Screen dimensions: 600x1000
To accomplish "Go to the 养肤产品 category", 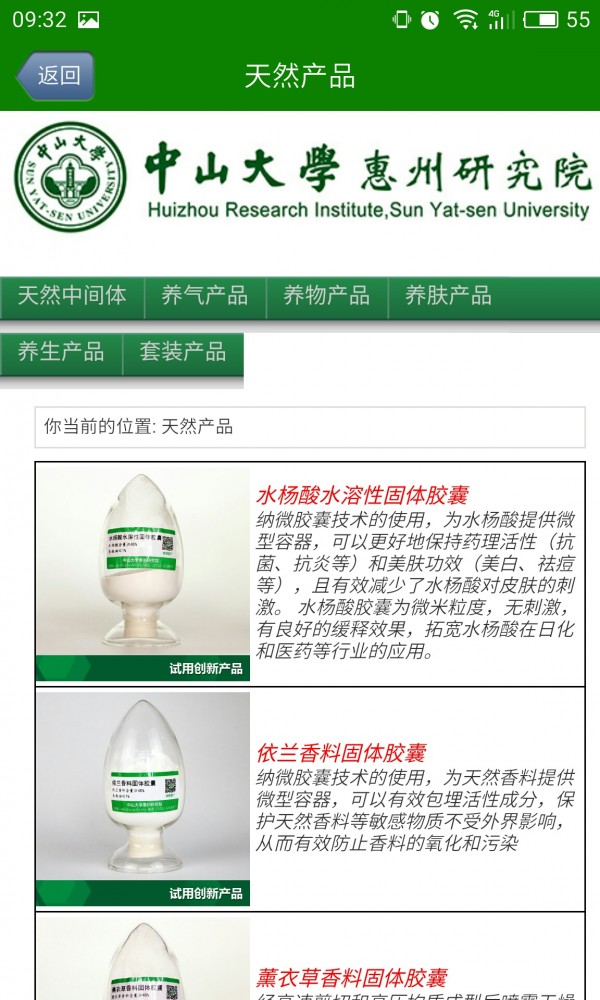I will (x=448, y=296).
